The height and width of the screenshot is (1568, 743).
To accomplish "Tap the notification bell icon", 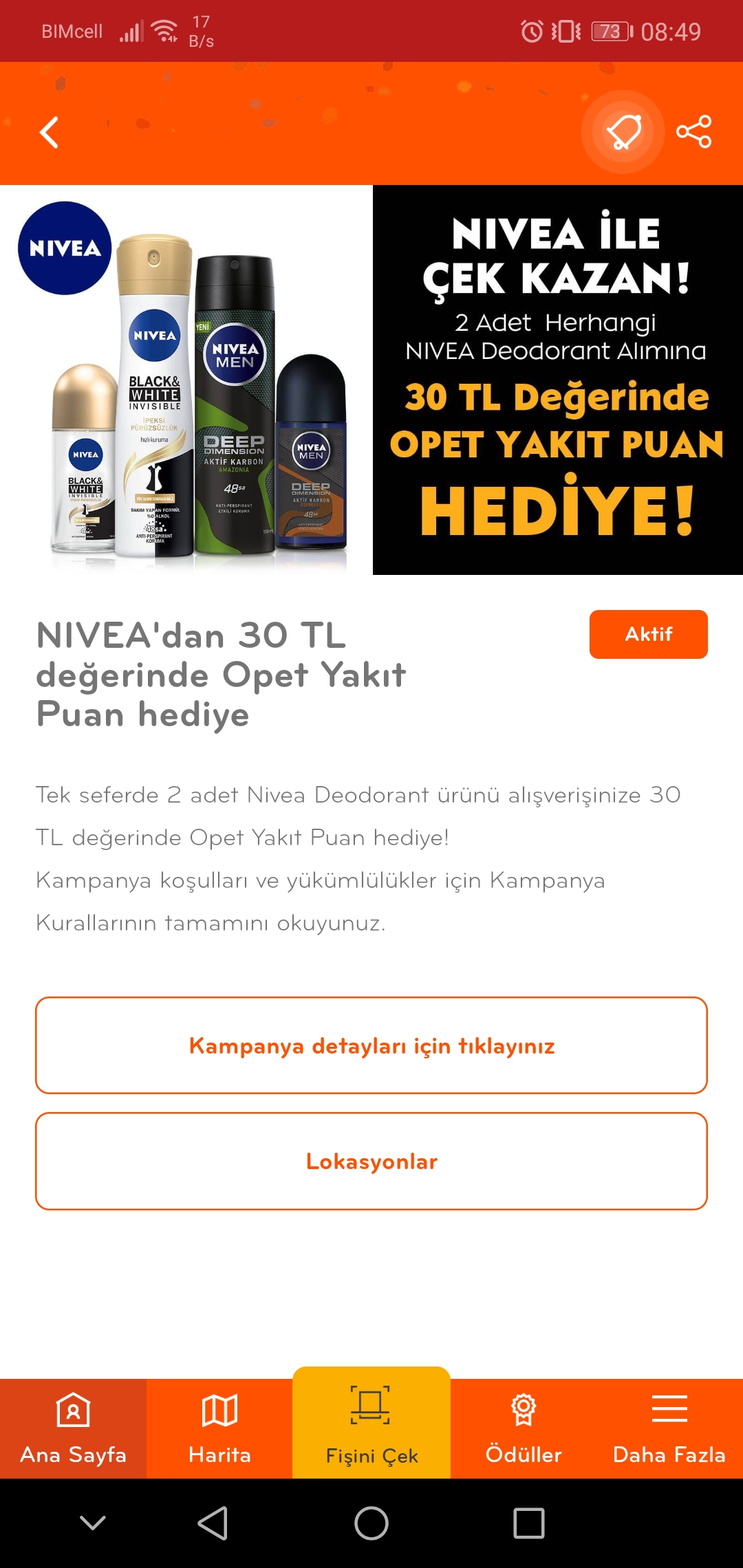I will pyautogui.click(x=623, y=131).
